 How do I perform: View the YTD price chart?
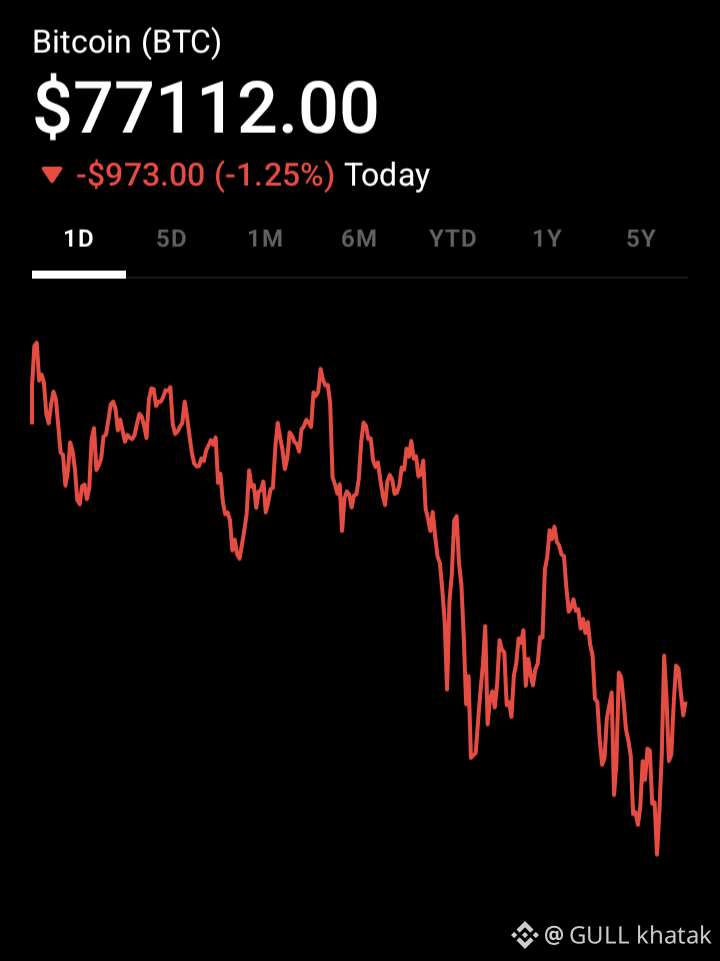click(452, 240)
